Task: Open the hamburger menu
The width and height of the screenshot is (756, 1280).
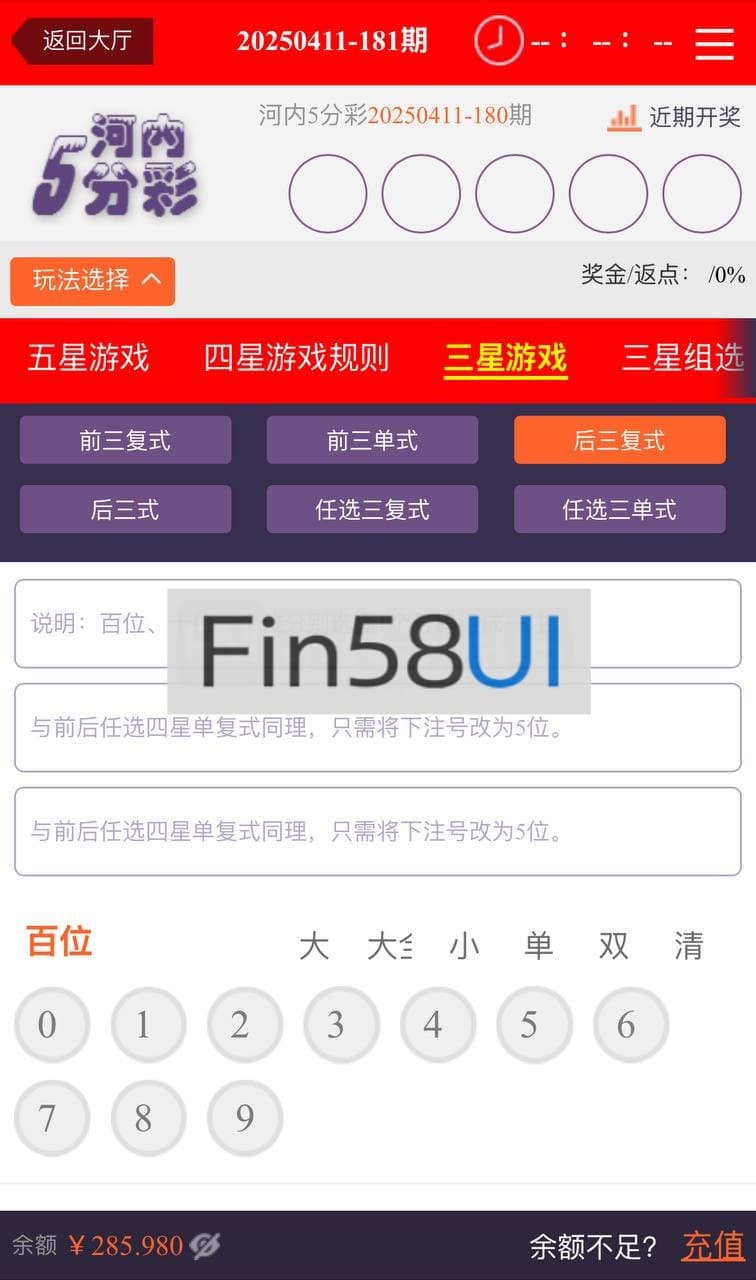Action: (x=714, y=42)
